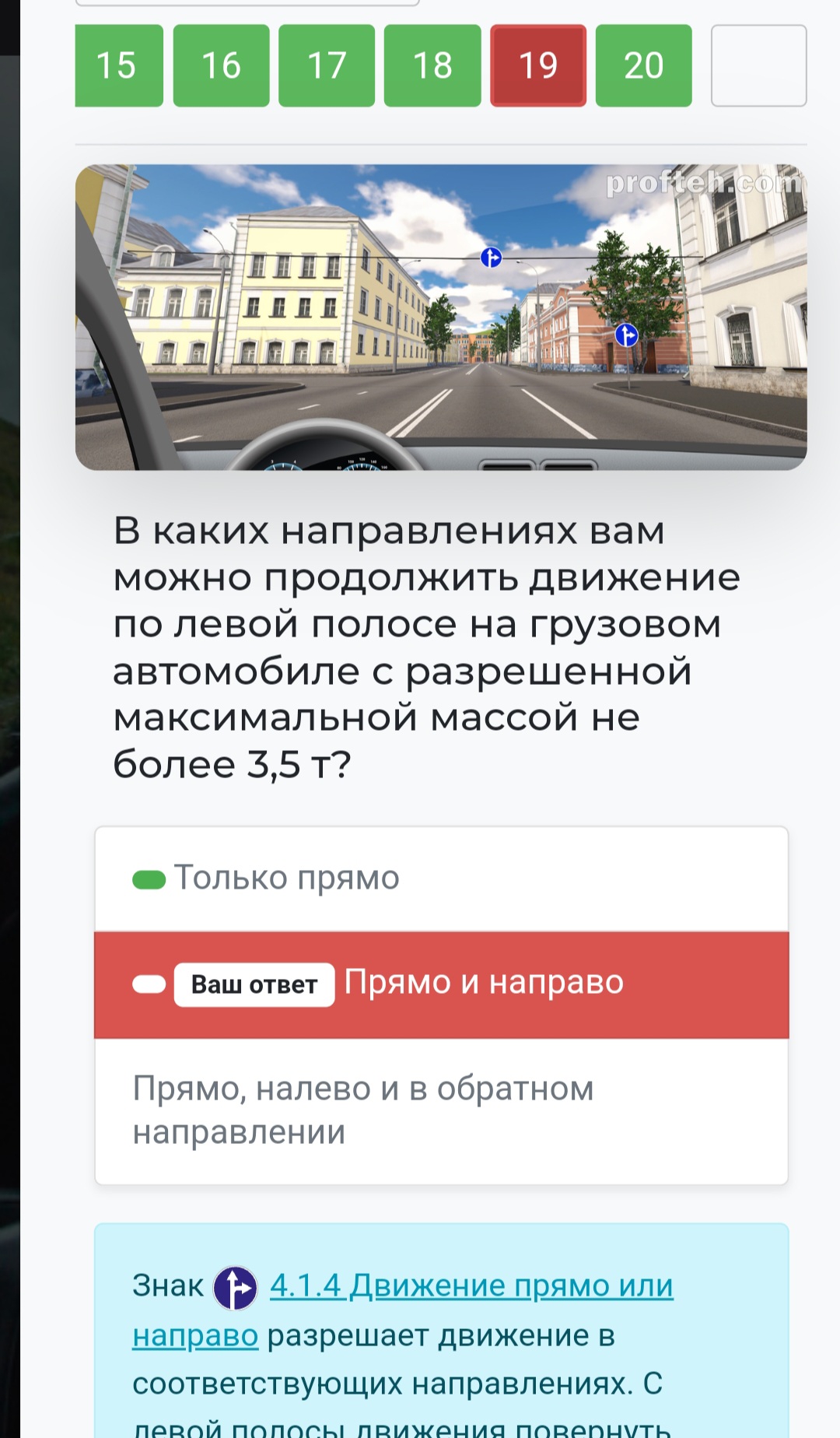
Task: Open question number 17
Action: (327, 65)
